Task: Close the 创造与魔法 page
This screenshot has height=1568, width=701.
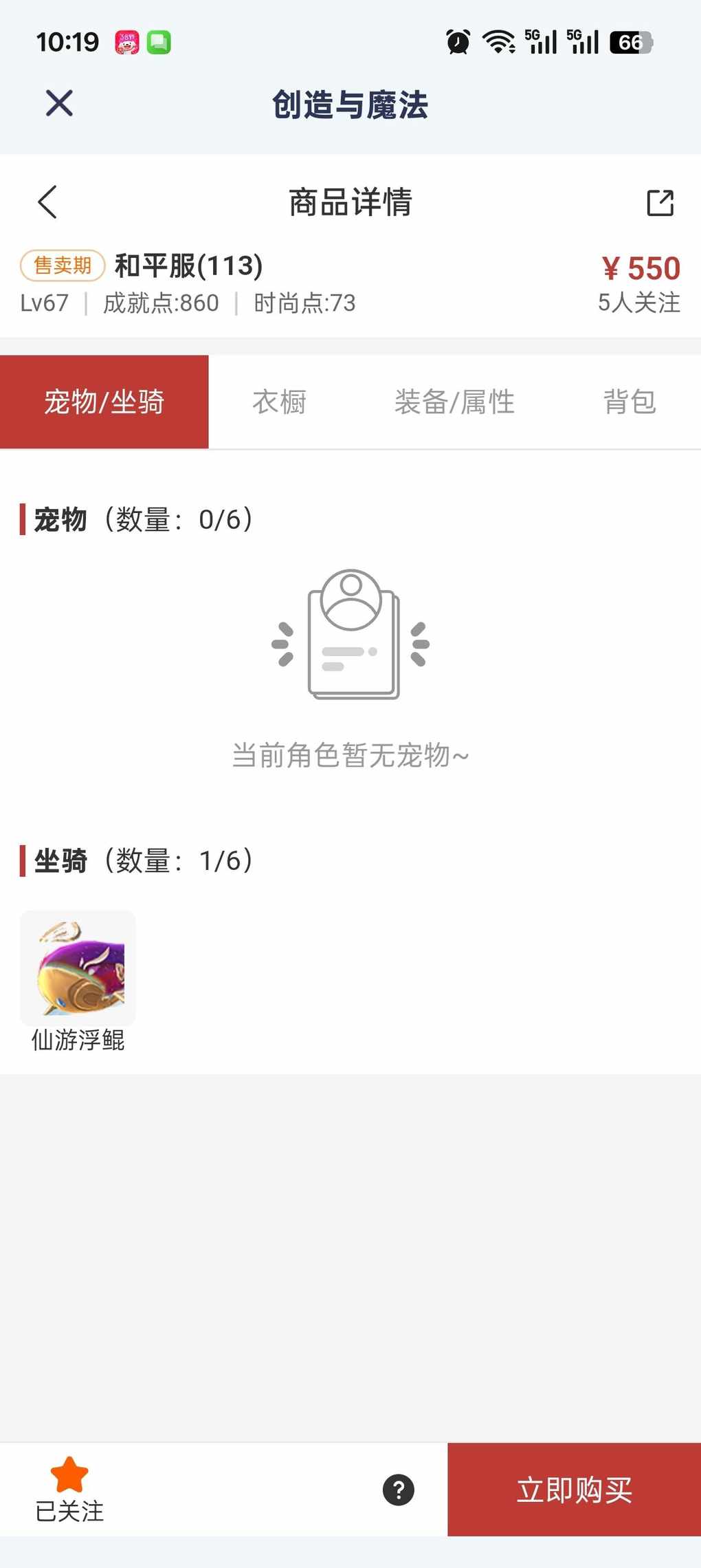Action: (59, 104)
